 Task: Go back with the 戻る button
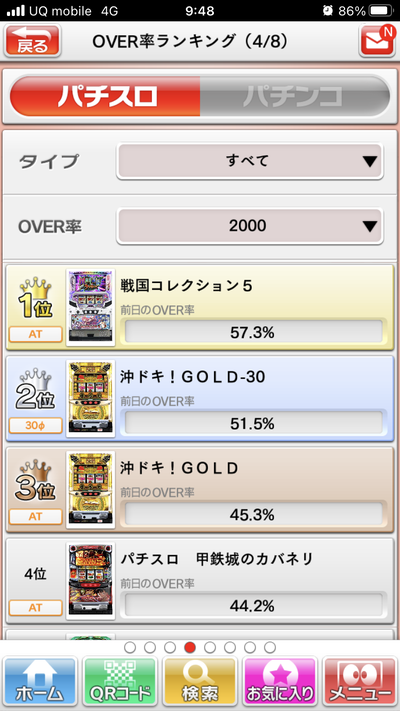tap(32, 41)
